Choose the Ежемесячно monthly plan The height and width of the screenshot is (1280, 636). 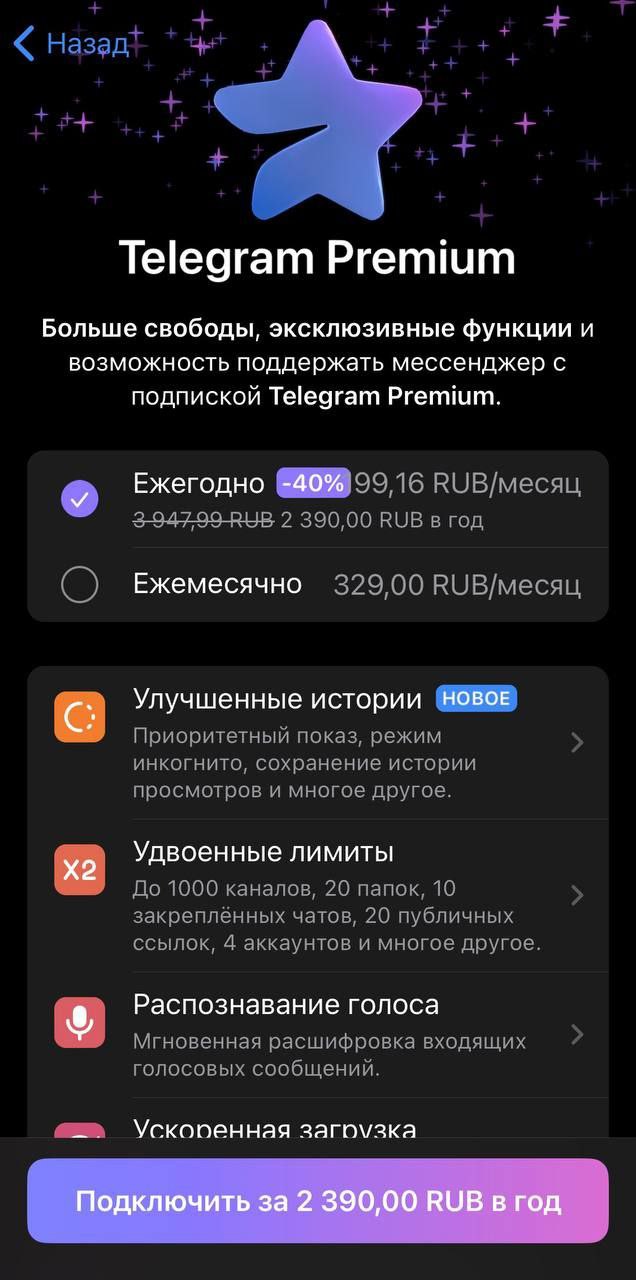pos(317,585)
